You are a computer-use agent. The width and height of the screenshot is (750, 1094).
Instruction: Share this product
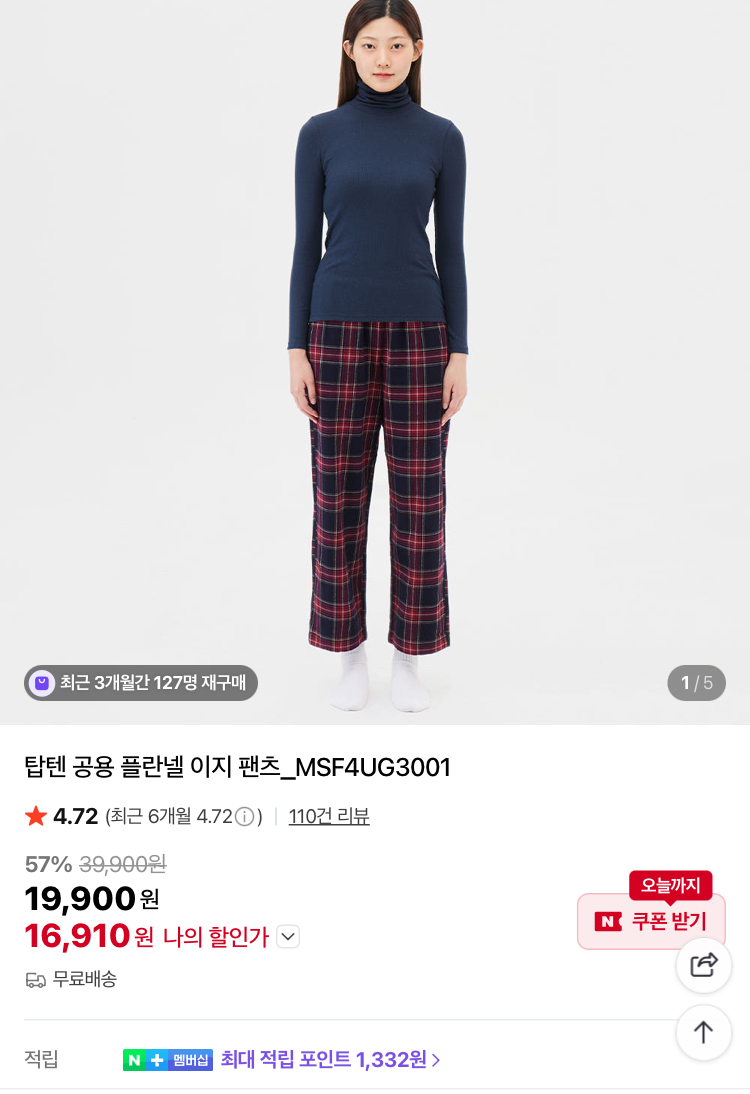pyautogui.click(x=704, y=965)
